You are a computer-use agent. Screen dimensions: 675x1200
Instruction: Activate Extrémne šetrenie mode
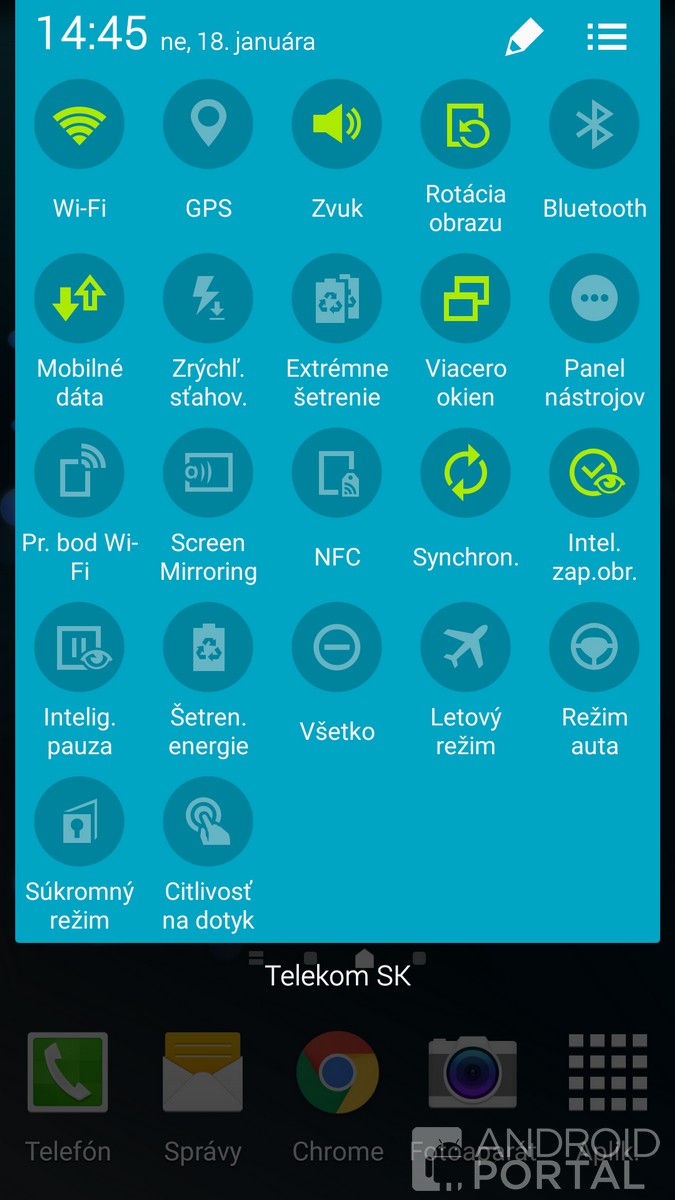337,298
